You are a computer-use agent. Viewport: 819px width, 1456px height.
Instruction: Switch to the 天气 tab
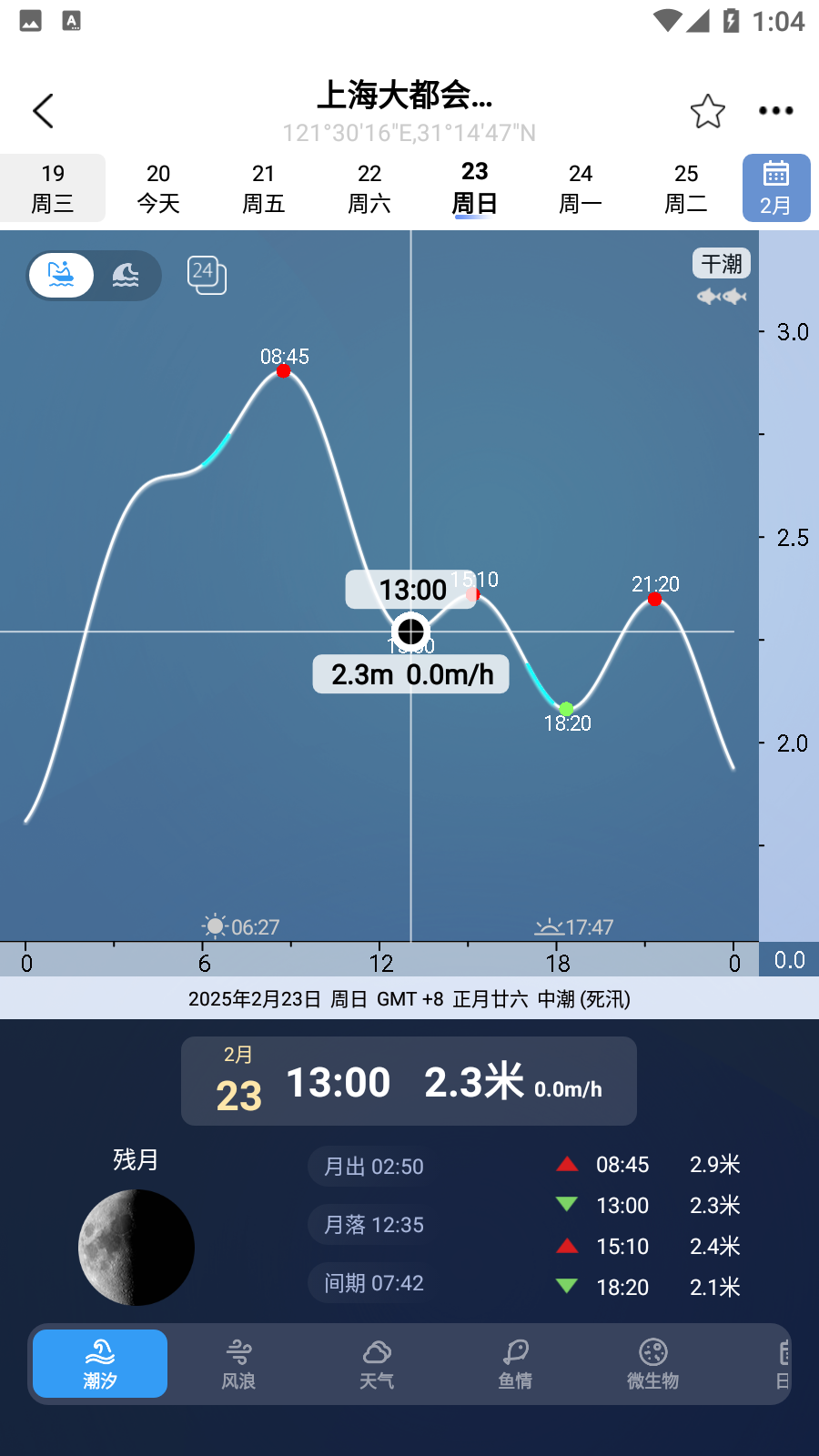(377, 1363)
